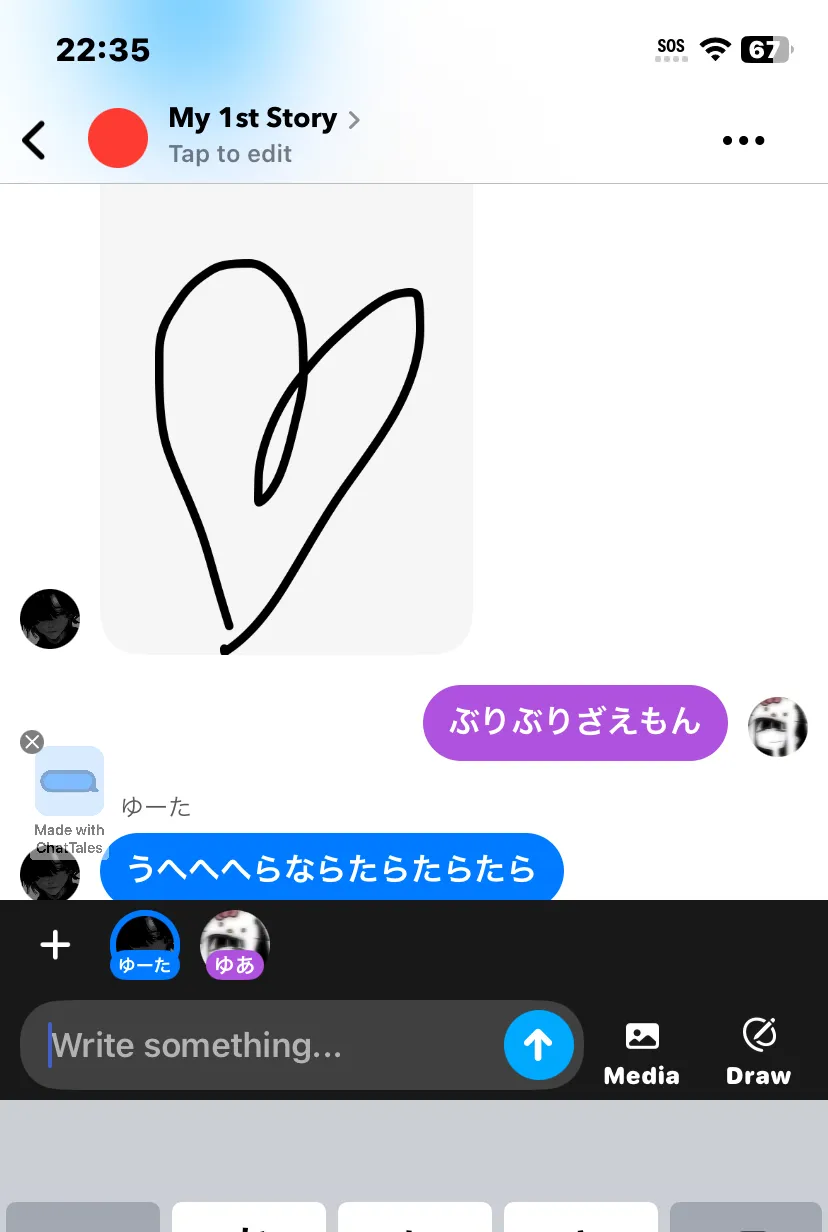Focus the Write something text field
This screenshot has height=1232, width=828.
270,1046
